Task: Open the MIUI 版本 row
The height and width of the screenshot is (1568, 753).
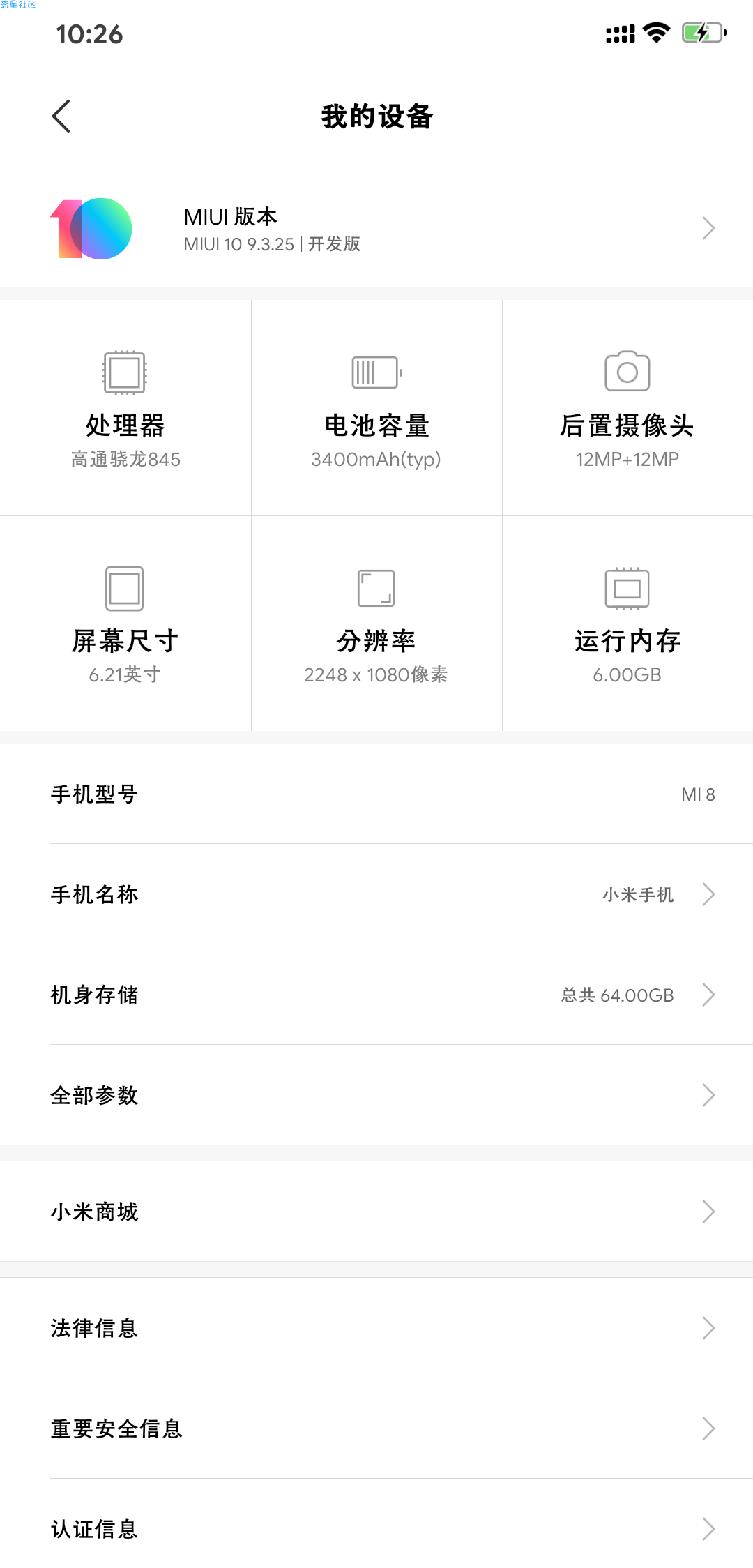Action: [x=376, y=228]
